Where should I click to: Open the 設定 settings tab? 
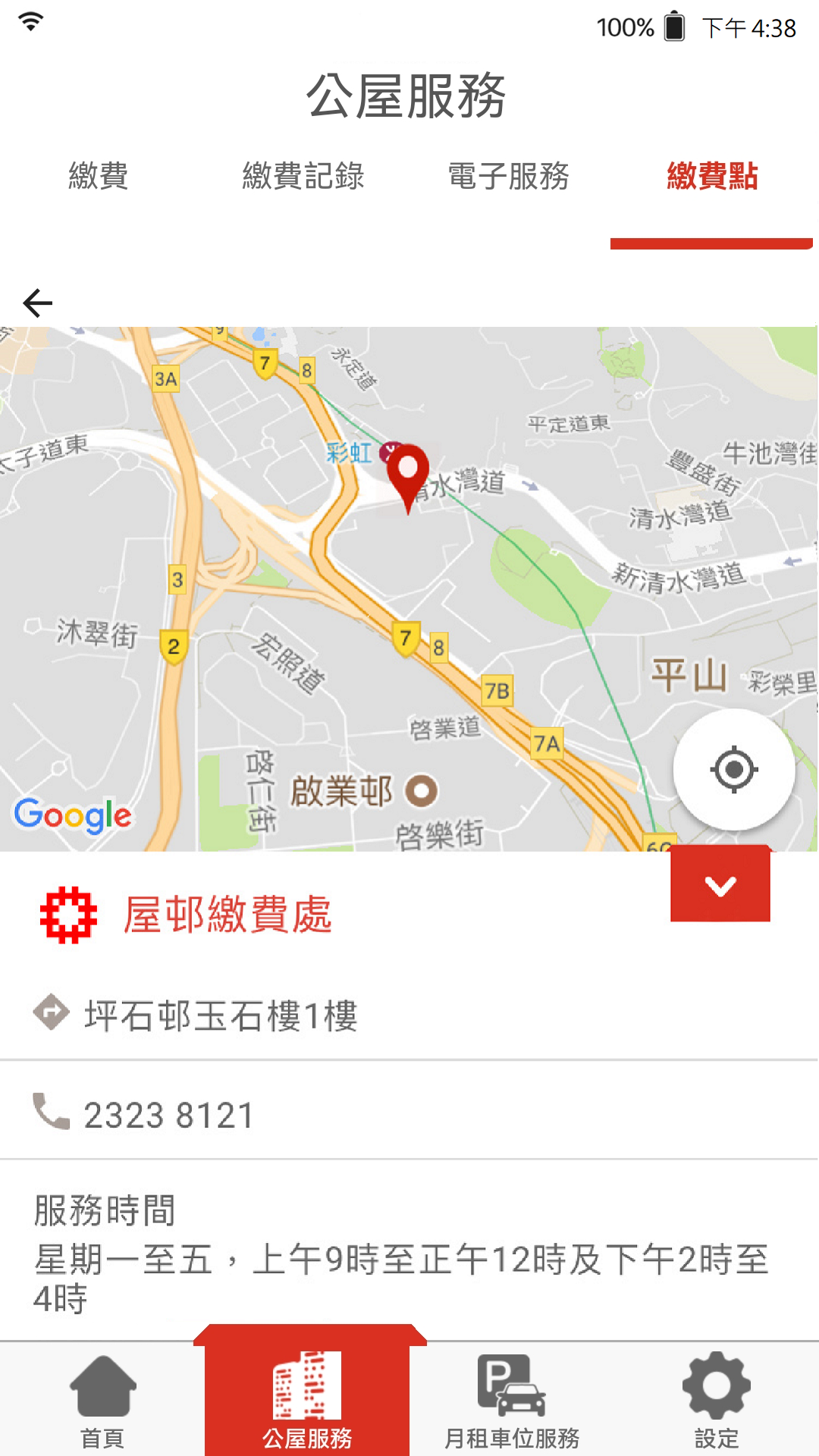716,1399
